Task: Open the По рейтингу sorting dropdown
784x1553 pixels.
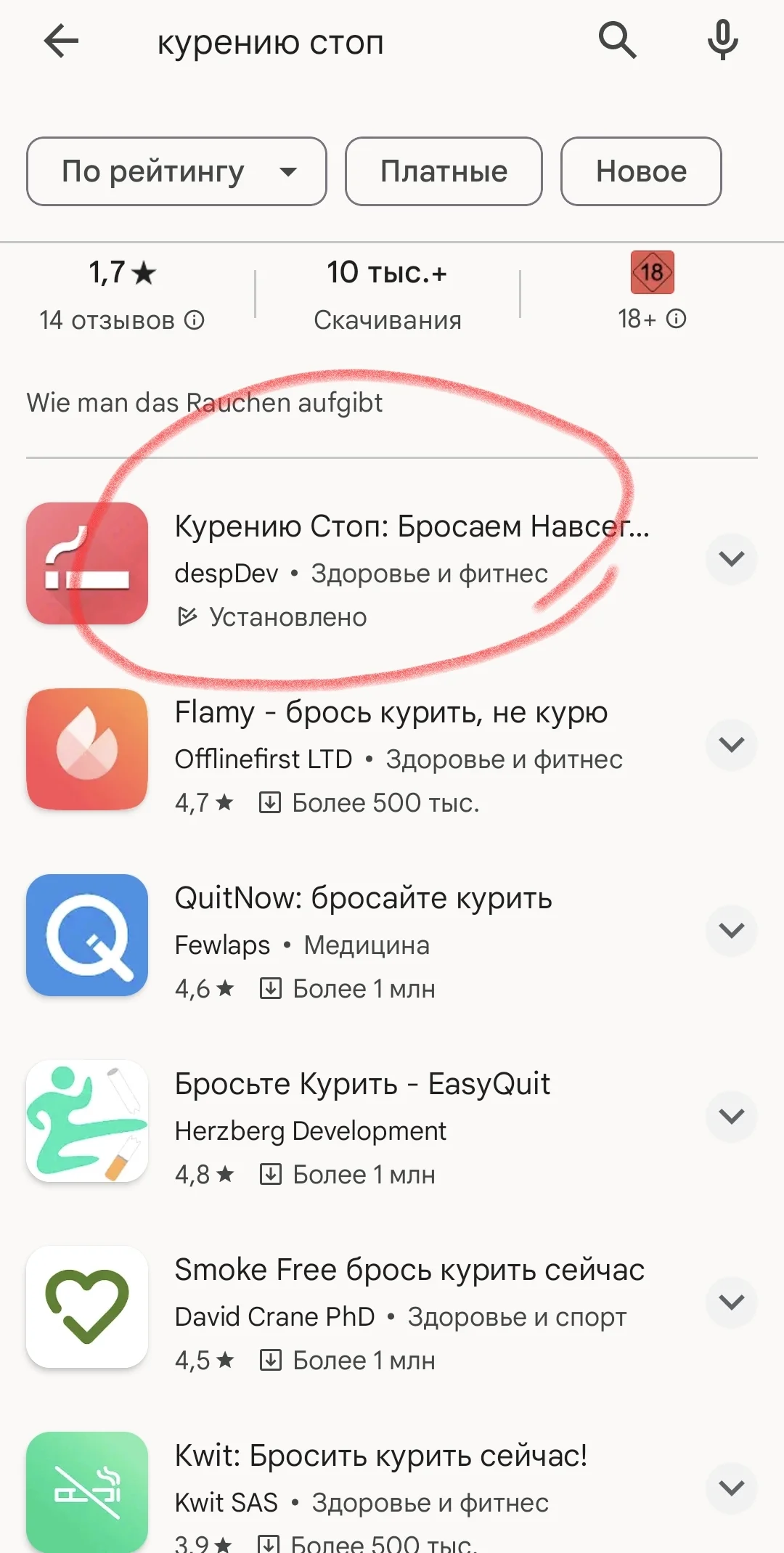Action: click(176, 171)
